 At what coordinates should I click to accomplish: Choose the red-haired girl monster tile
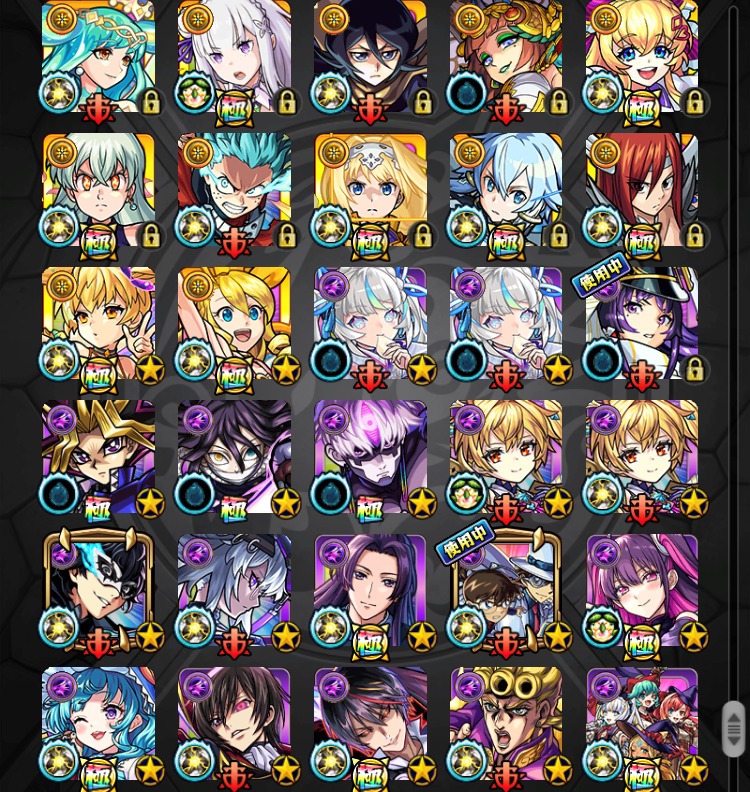(x=642, y=192)
